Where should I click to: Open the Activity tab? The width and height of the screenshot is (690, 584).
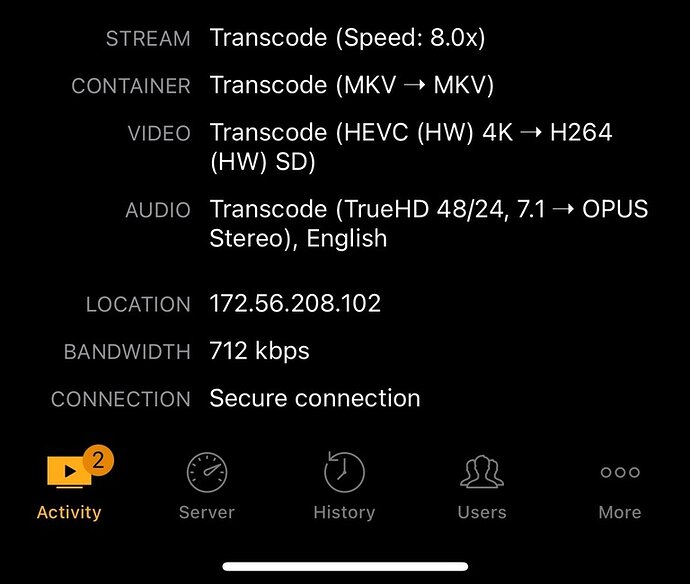click(x=69, y=485)
